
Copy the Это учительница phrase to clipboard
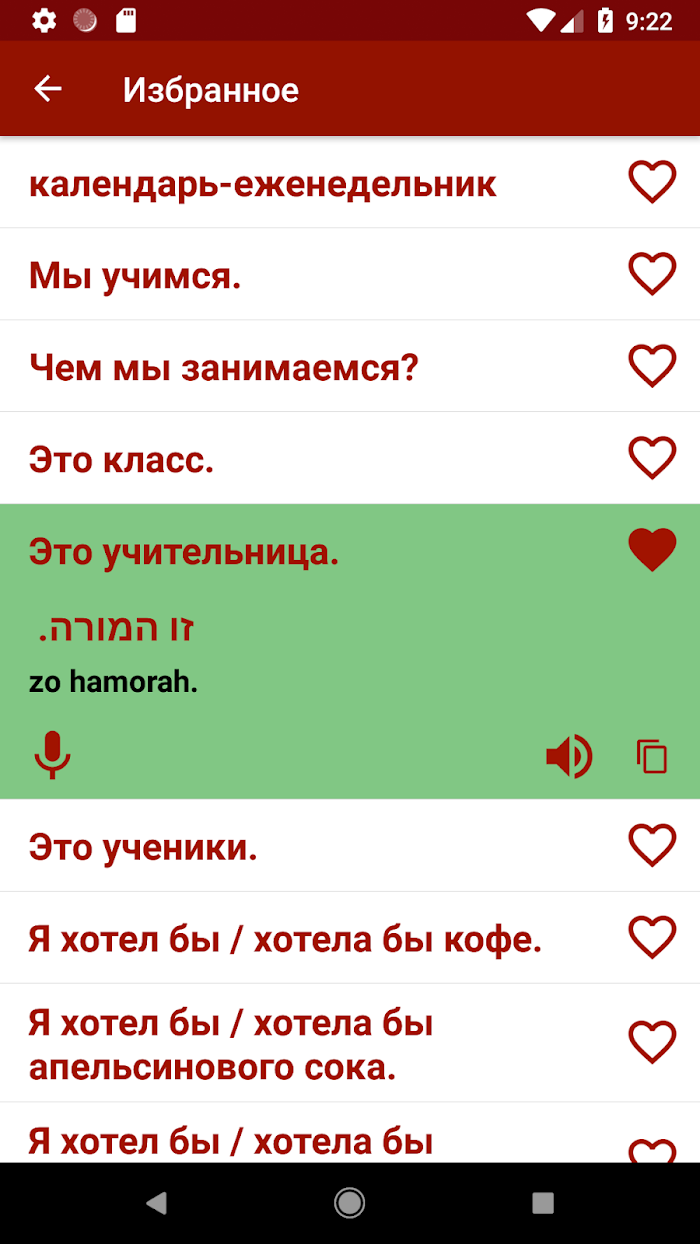pos(652,756)
